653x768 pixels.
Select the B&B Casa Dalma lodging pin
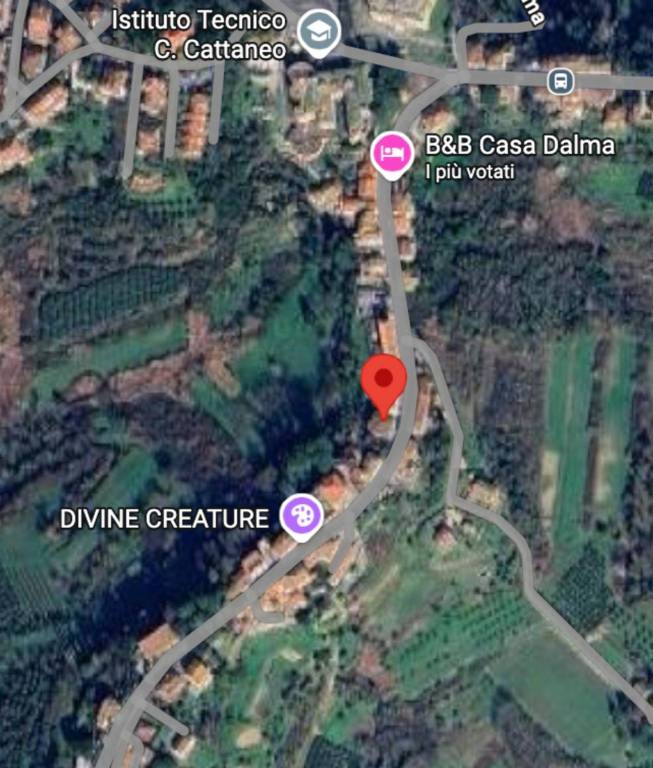point(392,155)
